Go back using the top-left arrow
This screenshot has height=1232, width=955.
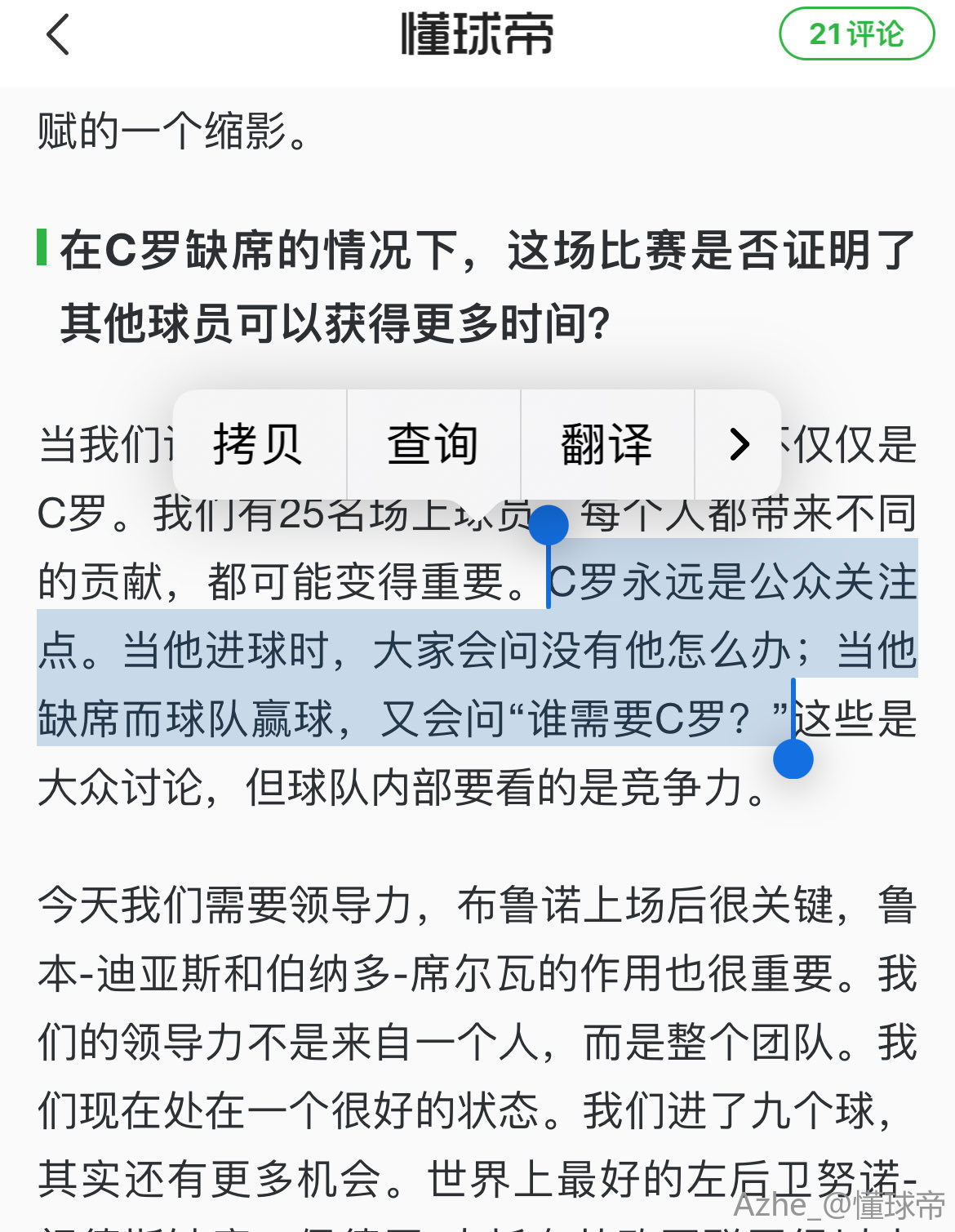coord(58,35)
